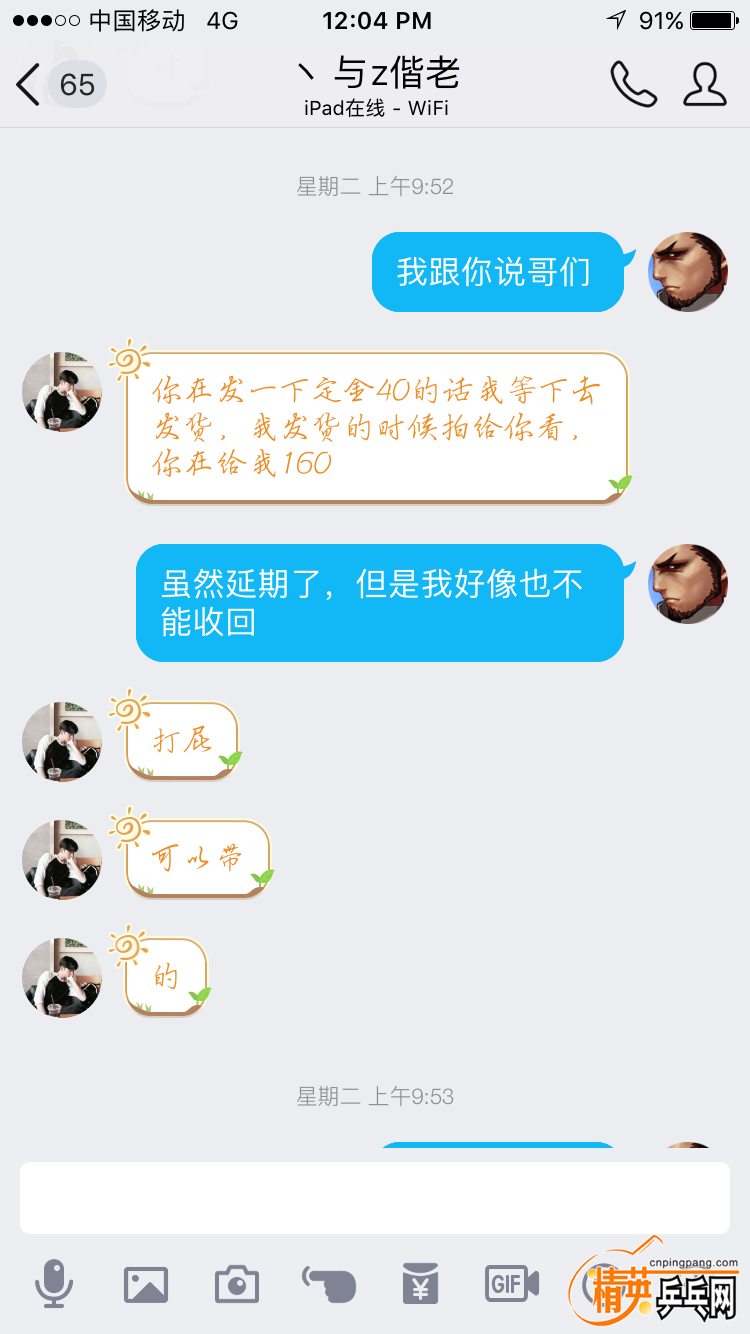Open the camera to take a photo

point(237,1283)
